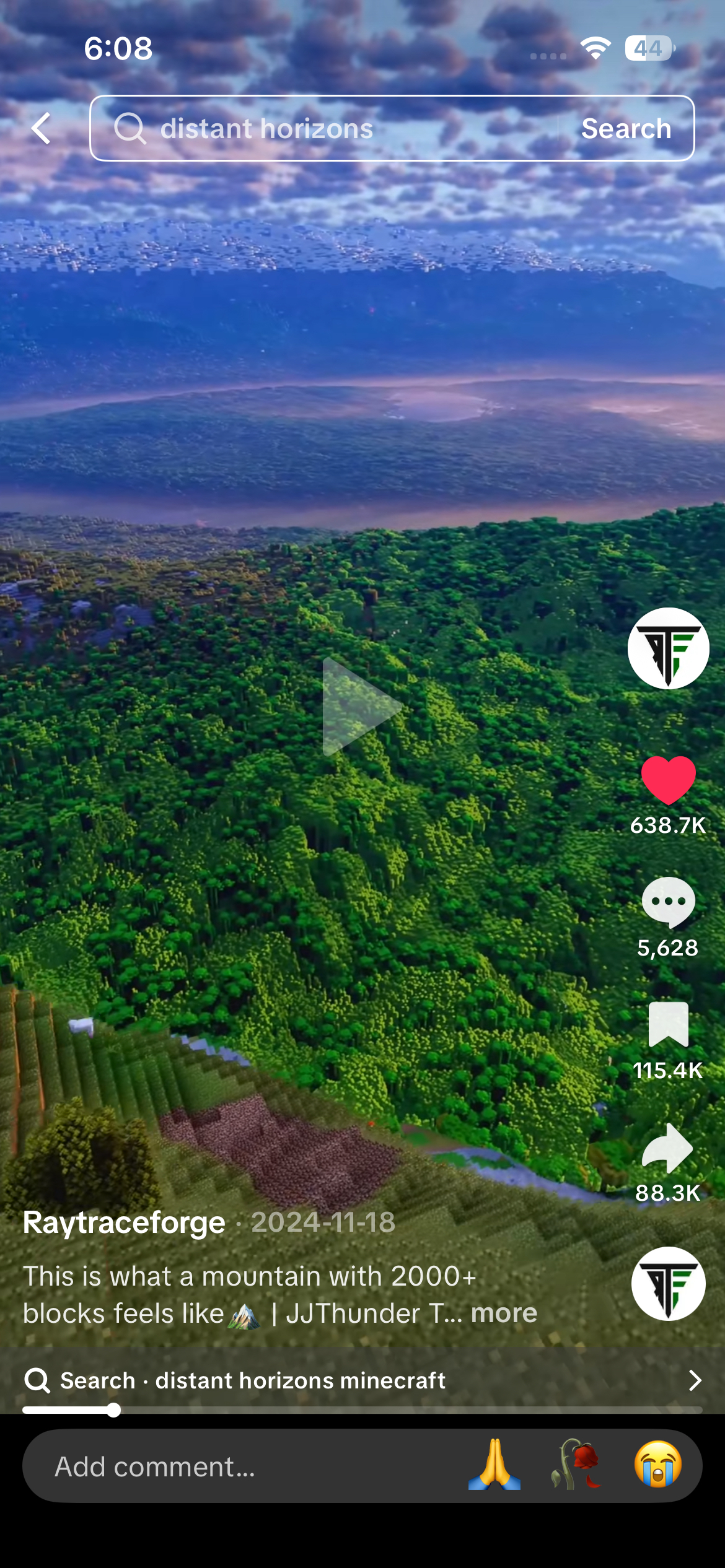
Task: Bookmark this video
Action: click(x=668, y=1024)
